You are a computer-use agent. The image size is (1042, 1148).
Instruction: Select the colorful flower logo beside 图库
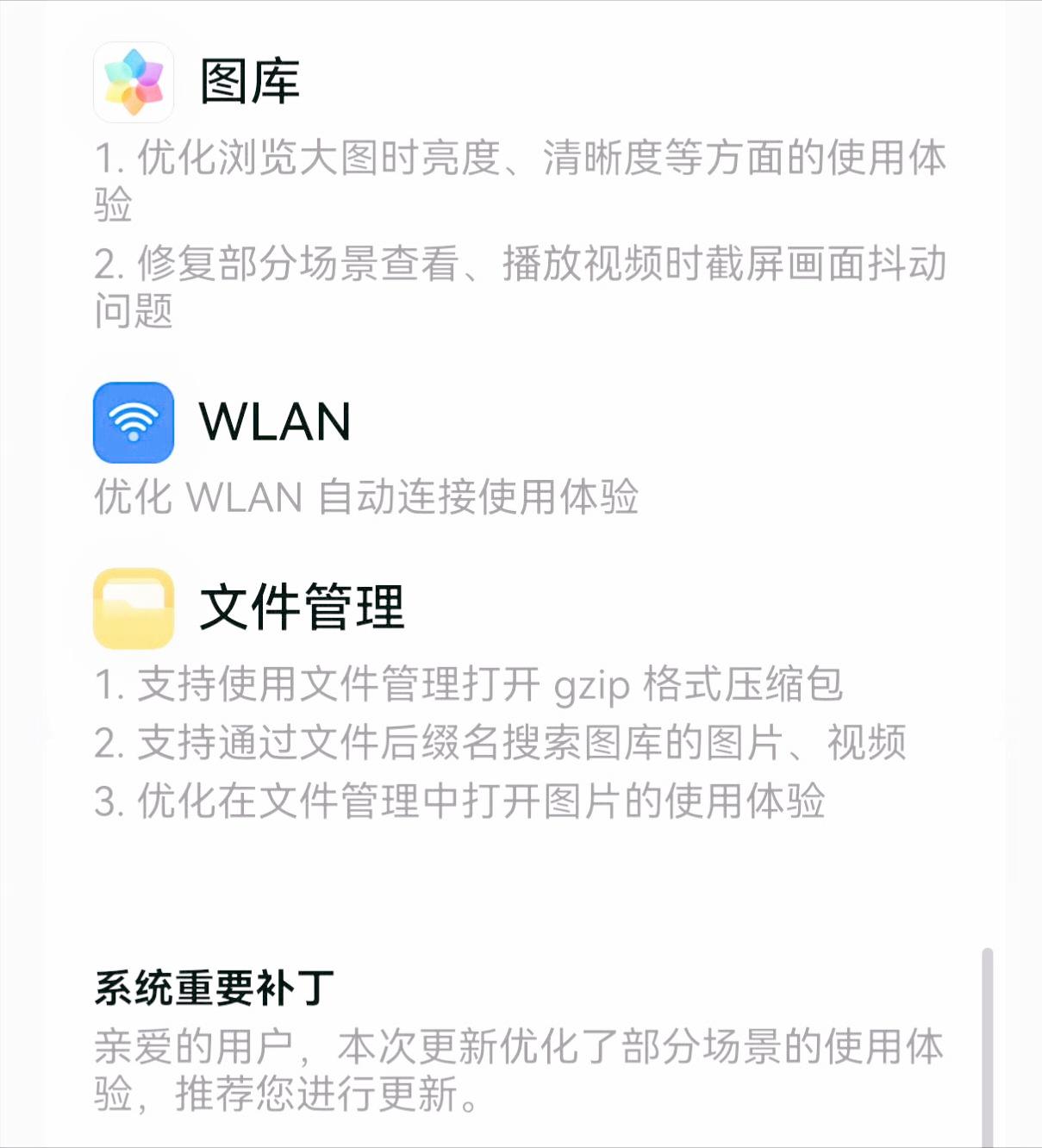[133, 80]
